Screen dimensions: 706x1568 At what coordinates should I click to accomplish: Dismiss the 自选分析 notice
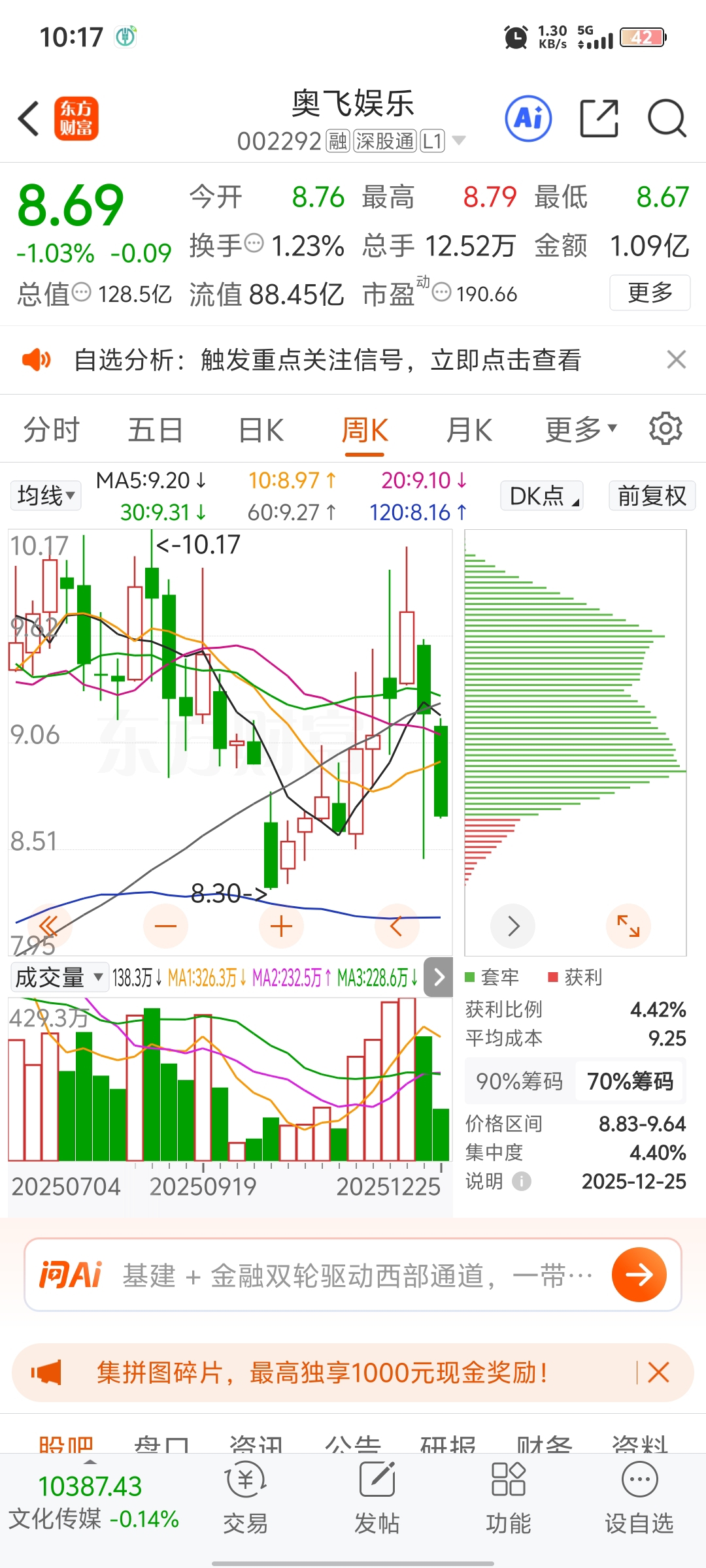click(x=676, y=359)
